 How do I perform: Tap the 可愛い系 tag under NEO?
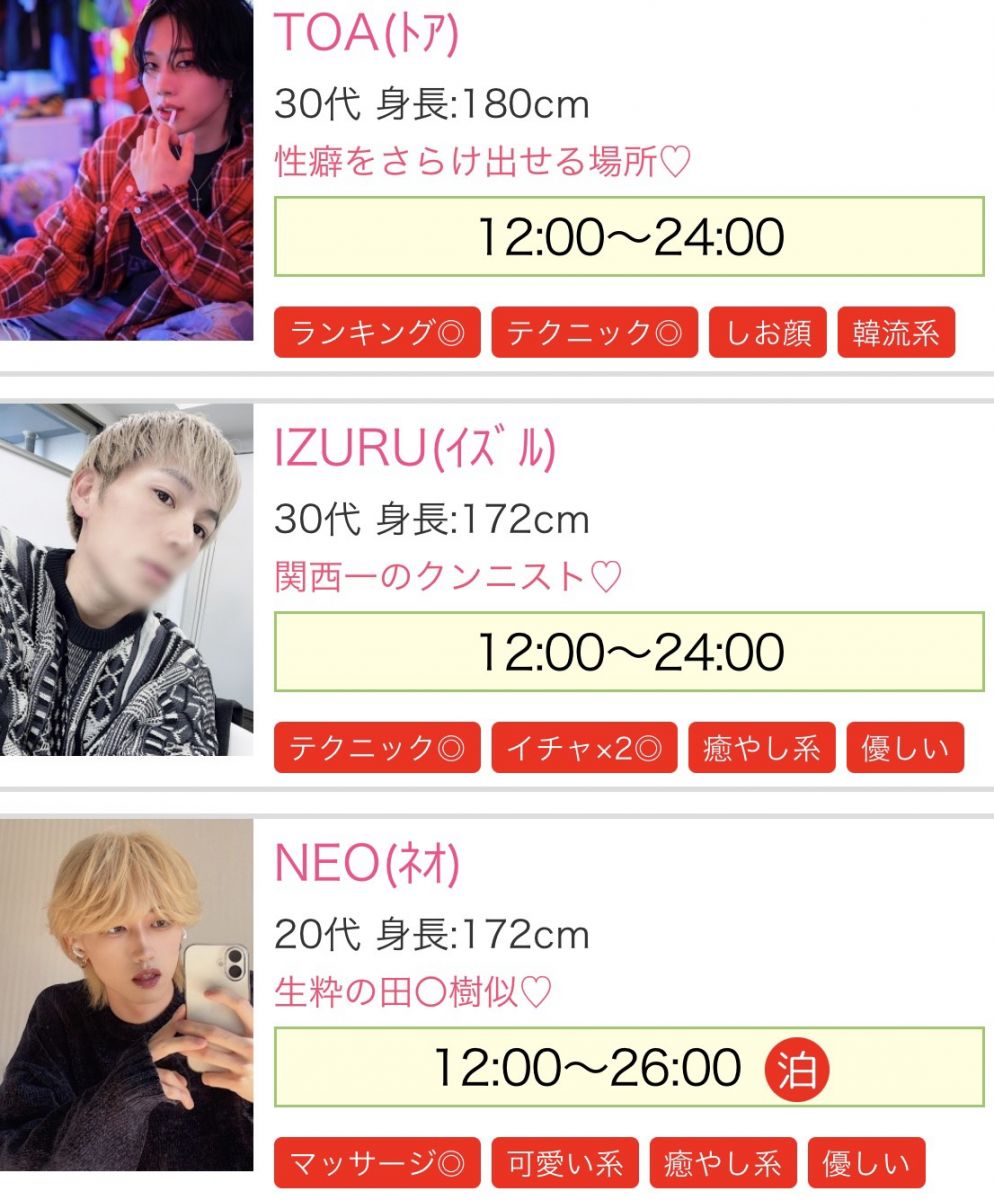pos(565,1163)
